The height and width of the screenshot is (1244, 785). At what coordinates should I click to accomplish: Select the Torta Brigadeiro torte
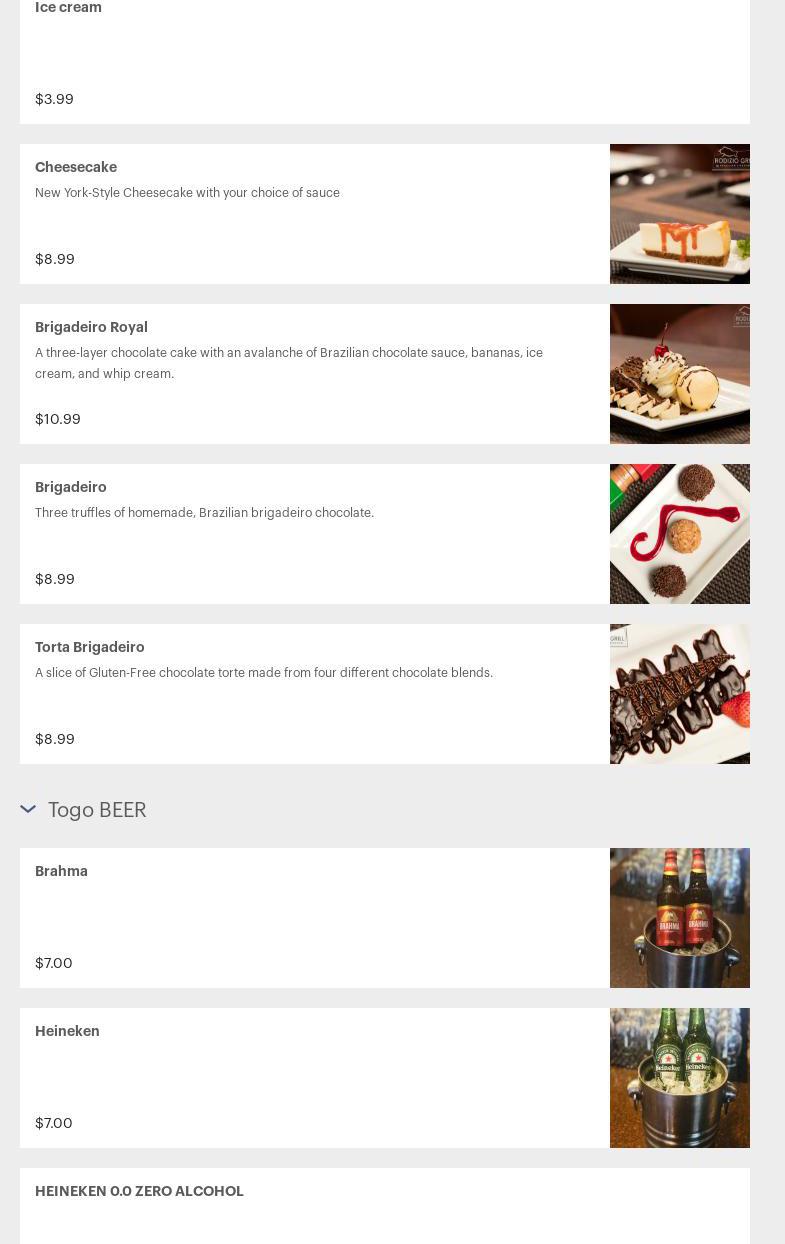[x=90, y=648]
